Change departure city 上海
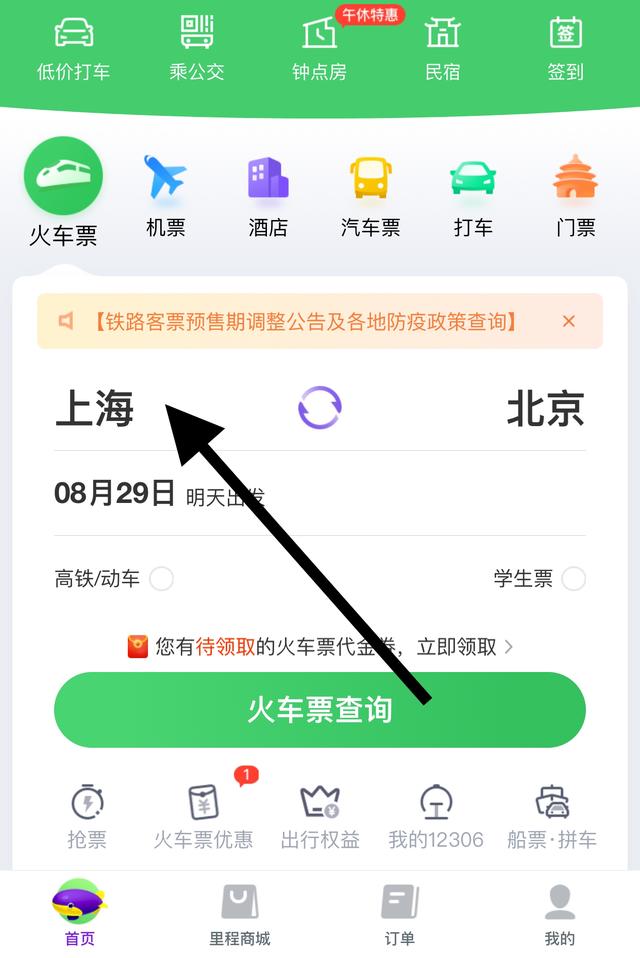The image size is (640, 958). [95, 409]
